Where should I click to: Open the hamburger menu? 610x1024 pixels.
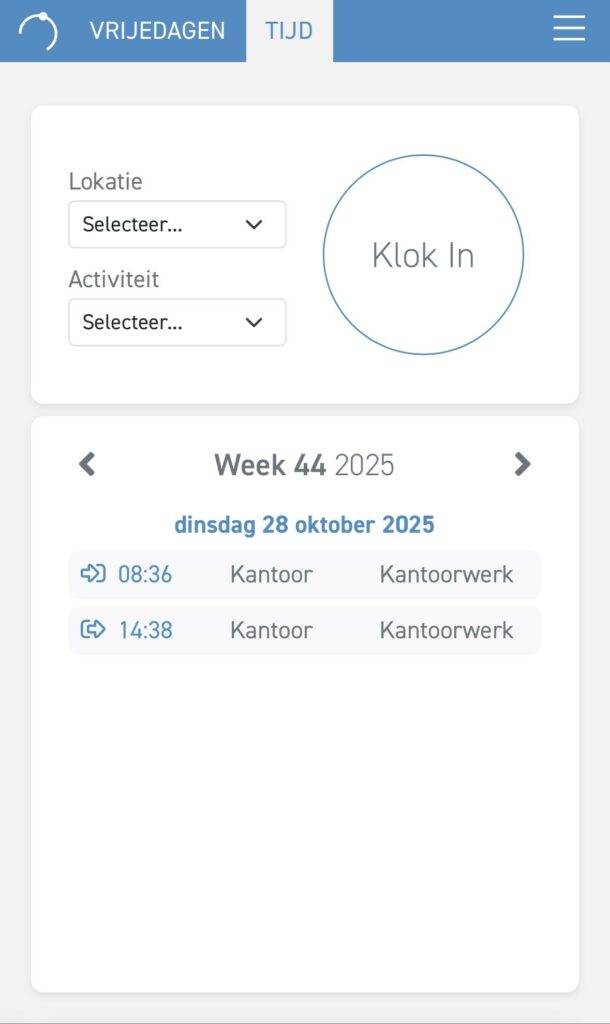click(x=569, y=30)
